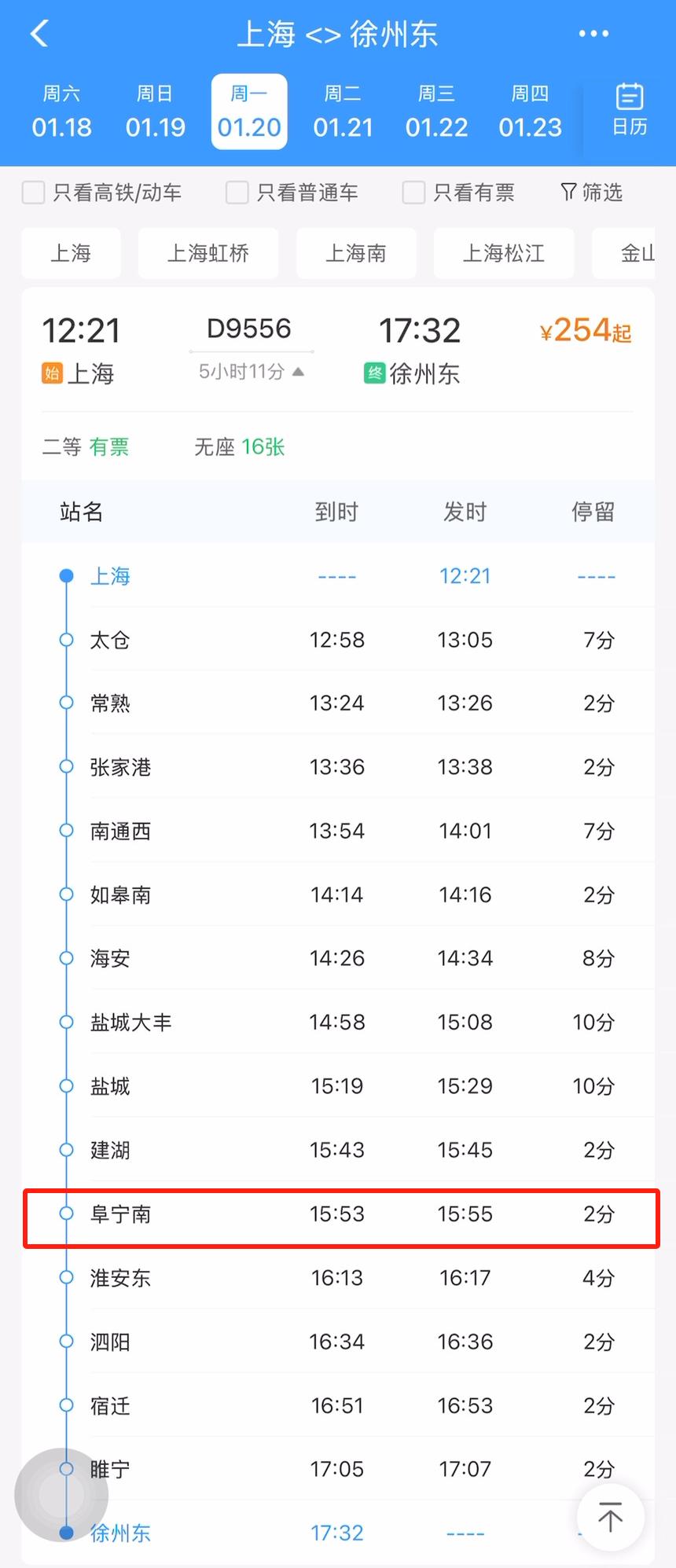Screen dimensions: 676x1568
Task: Switch to Tuesday 01.21 date
Action: (343, 112)
